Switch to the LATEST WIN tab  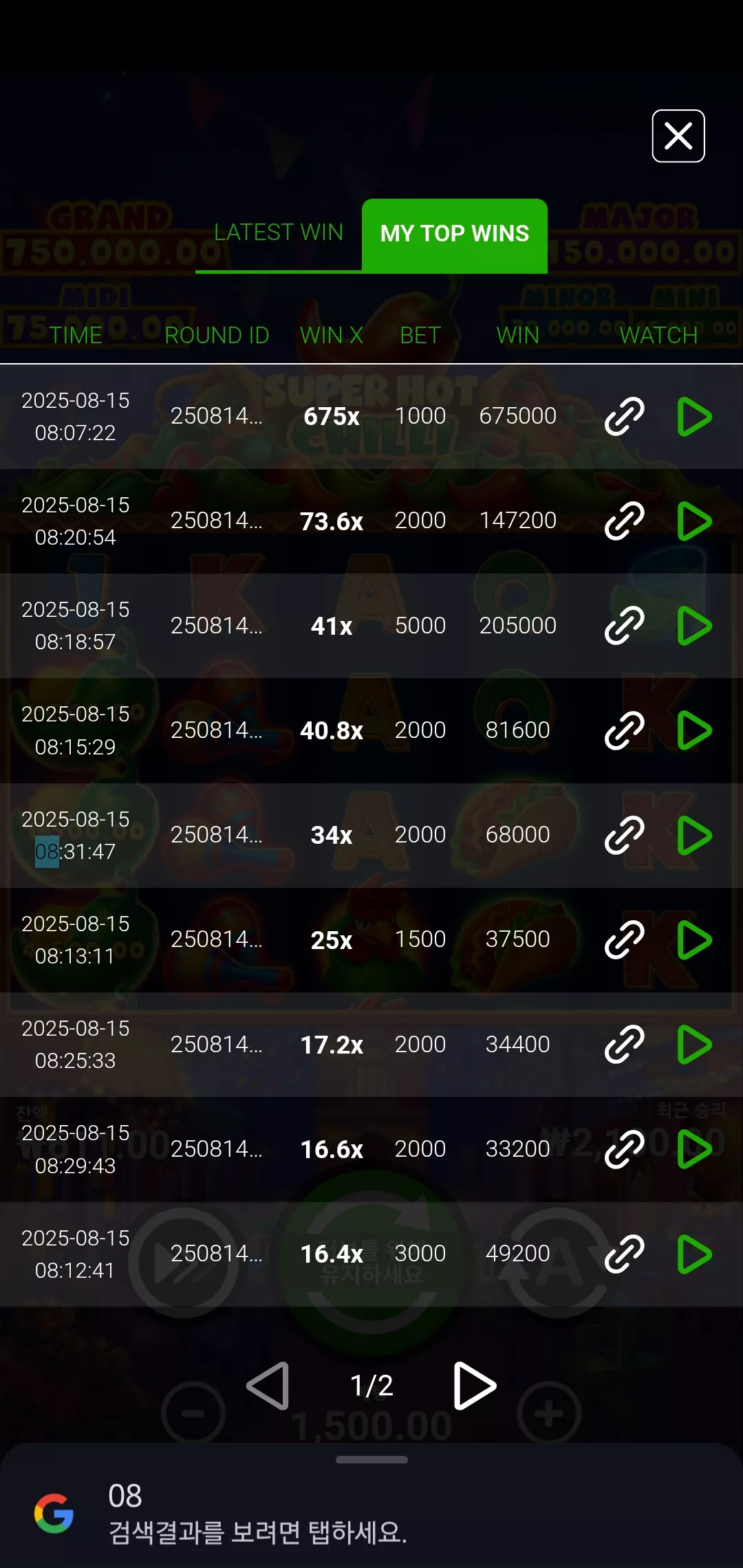pos(279,232)
